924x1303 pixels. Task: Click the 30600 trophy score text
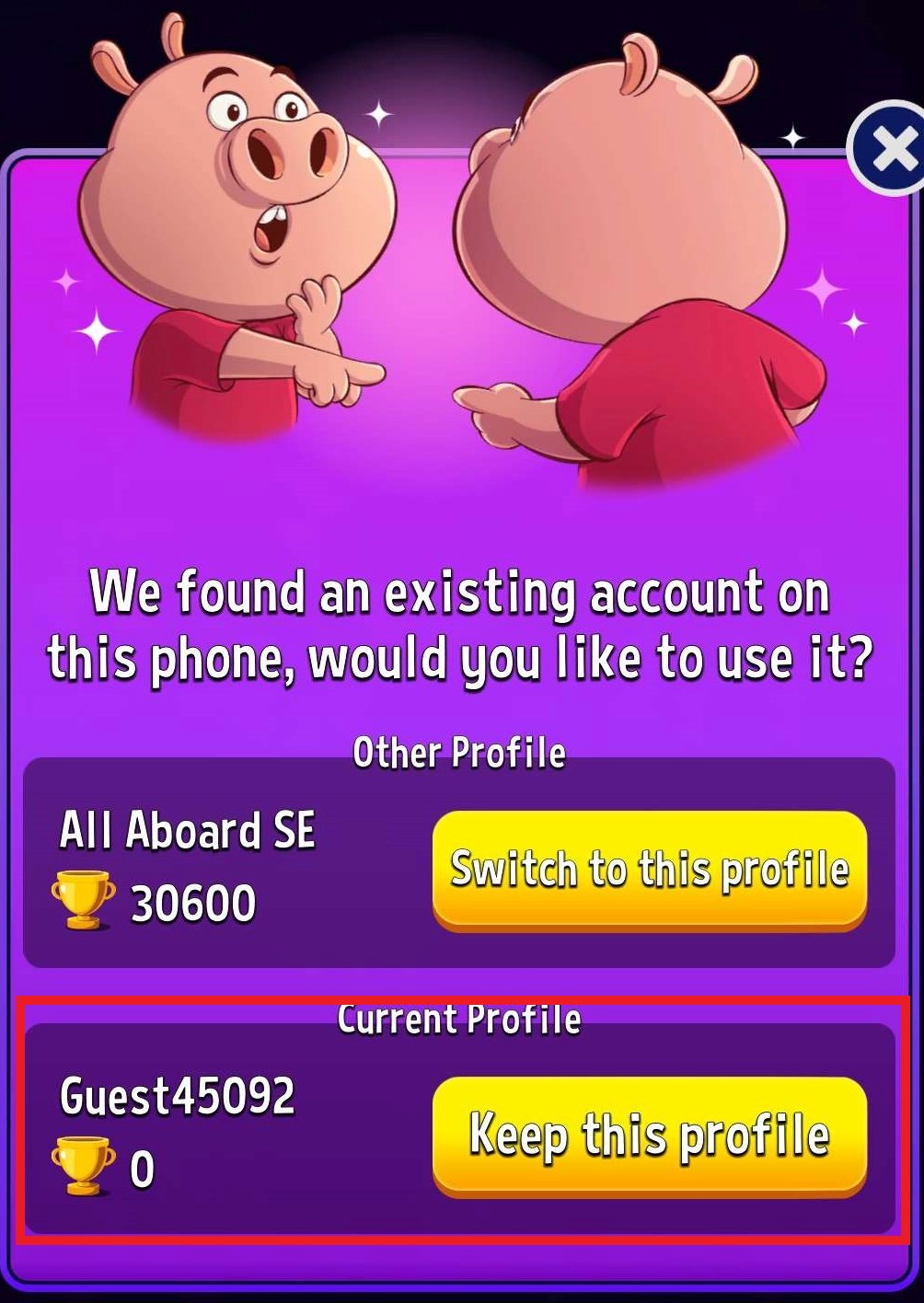pyautogui.click(x=194, y=900)
